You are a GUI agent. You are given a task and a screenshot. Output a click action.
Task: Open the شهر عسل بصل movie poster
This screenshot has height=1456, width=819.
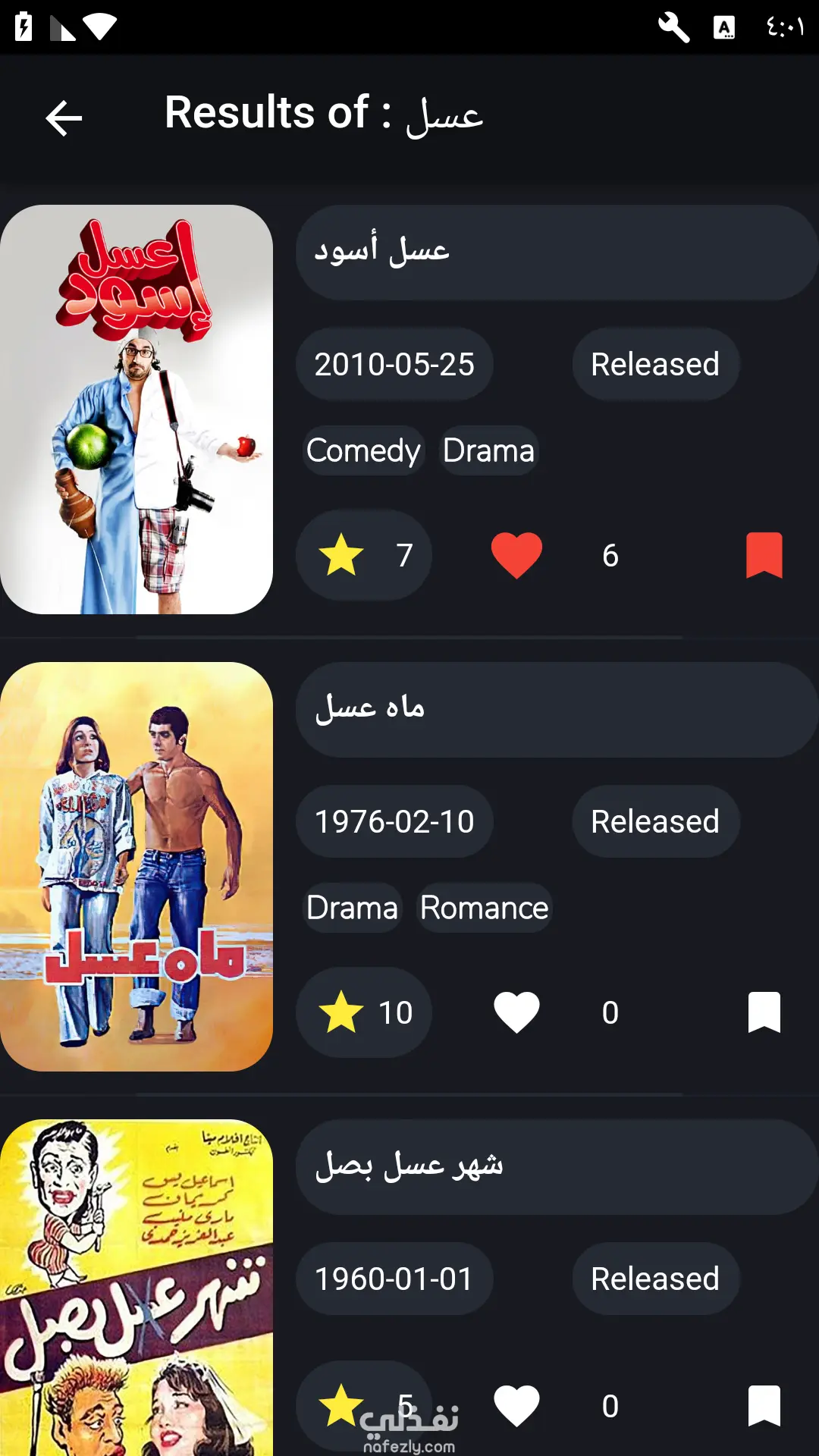[136, 1289]
